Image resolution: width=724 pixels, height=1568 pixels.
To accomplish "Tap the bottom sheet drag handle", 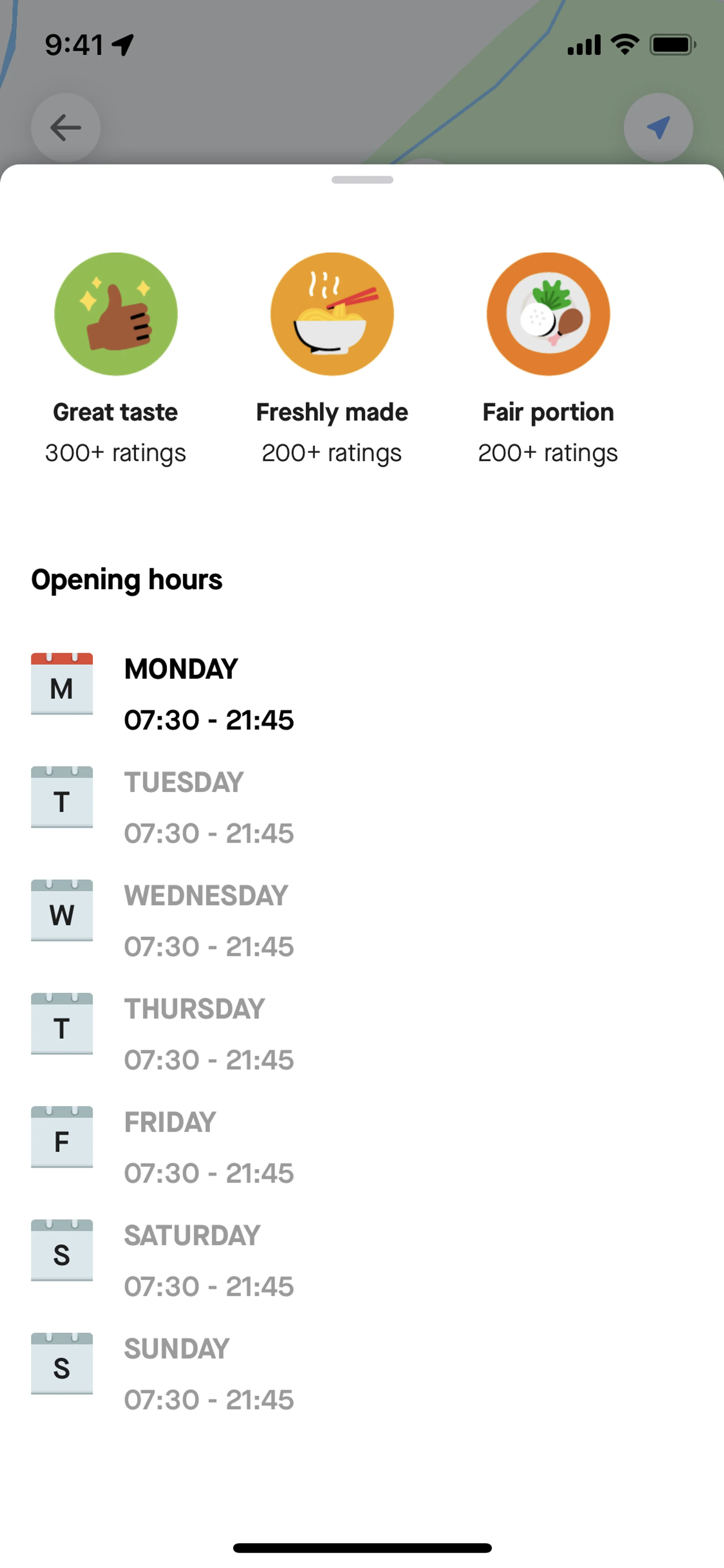I will (362, 180).
